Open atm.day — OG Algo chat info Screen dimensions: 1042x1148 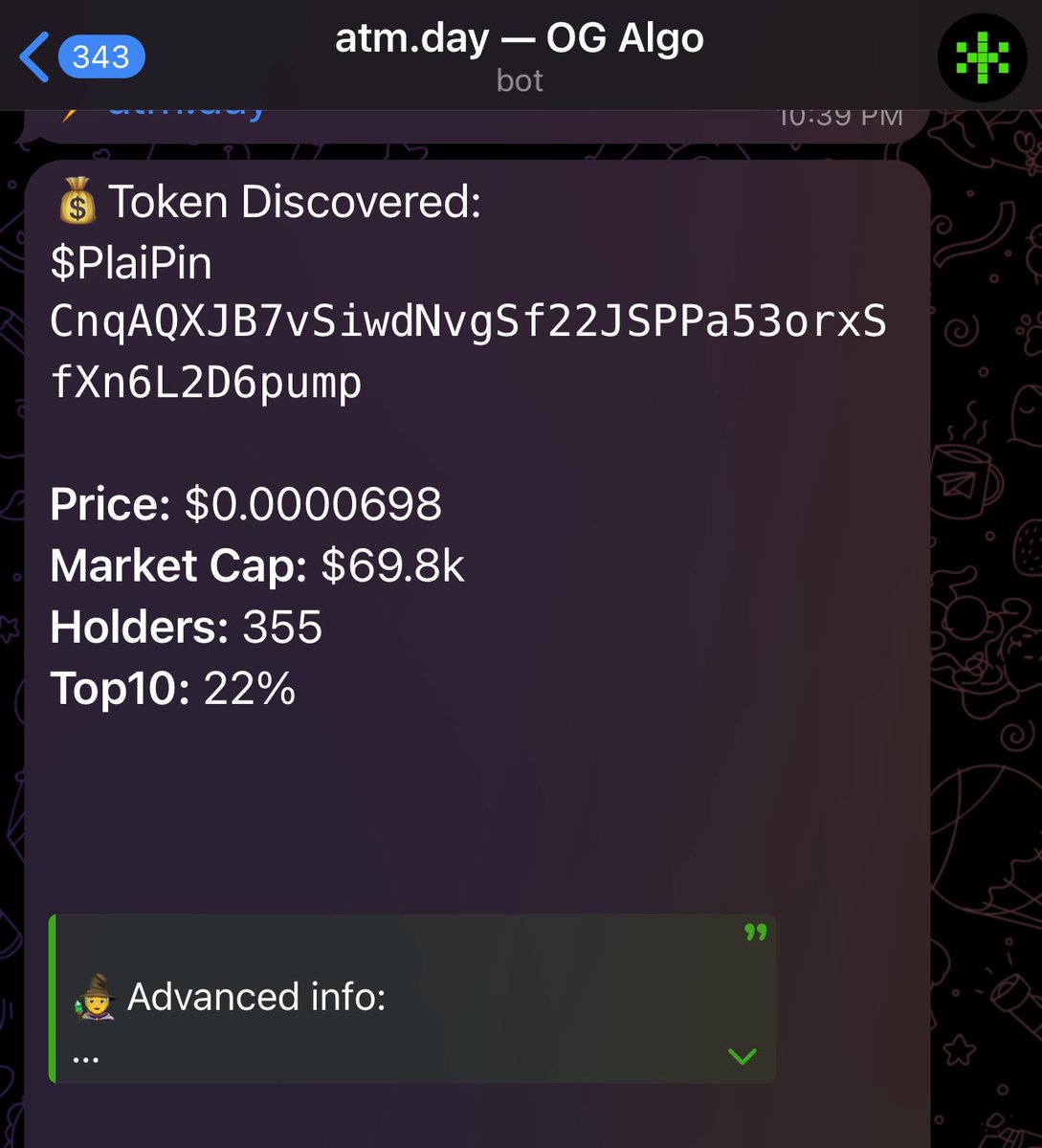tap(520, 55)
